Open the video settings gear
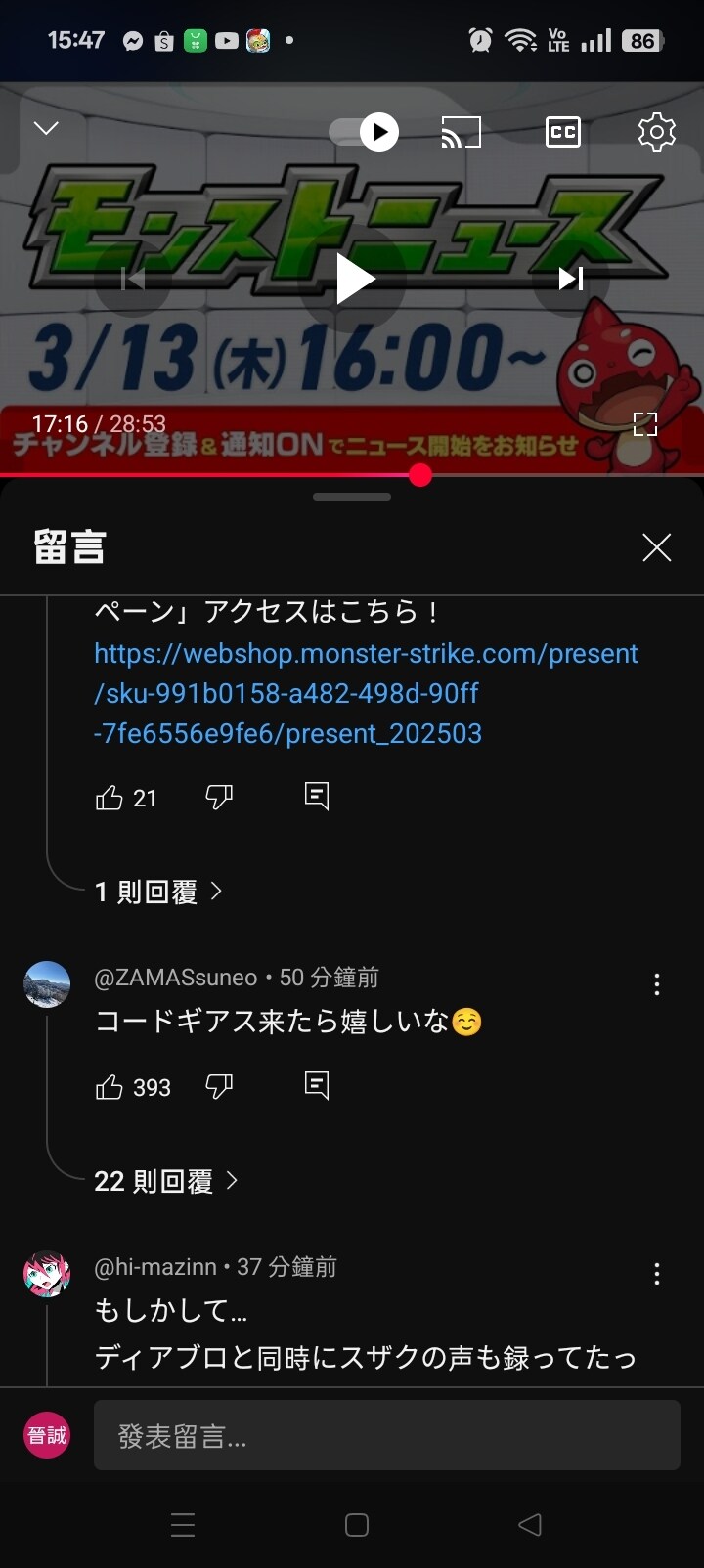The image size is (704, 1568). [656, 132]
